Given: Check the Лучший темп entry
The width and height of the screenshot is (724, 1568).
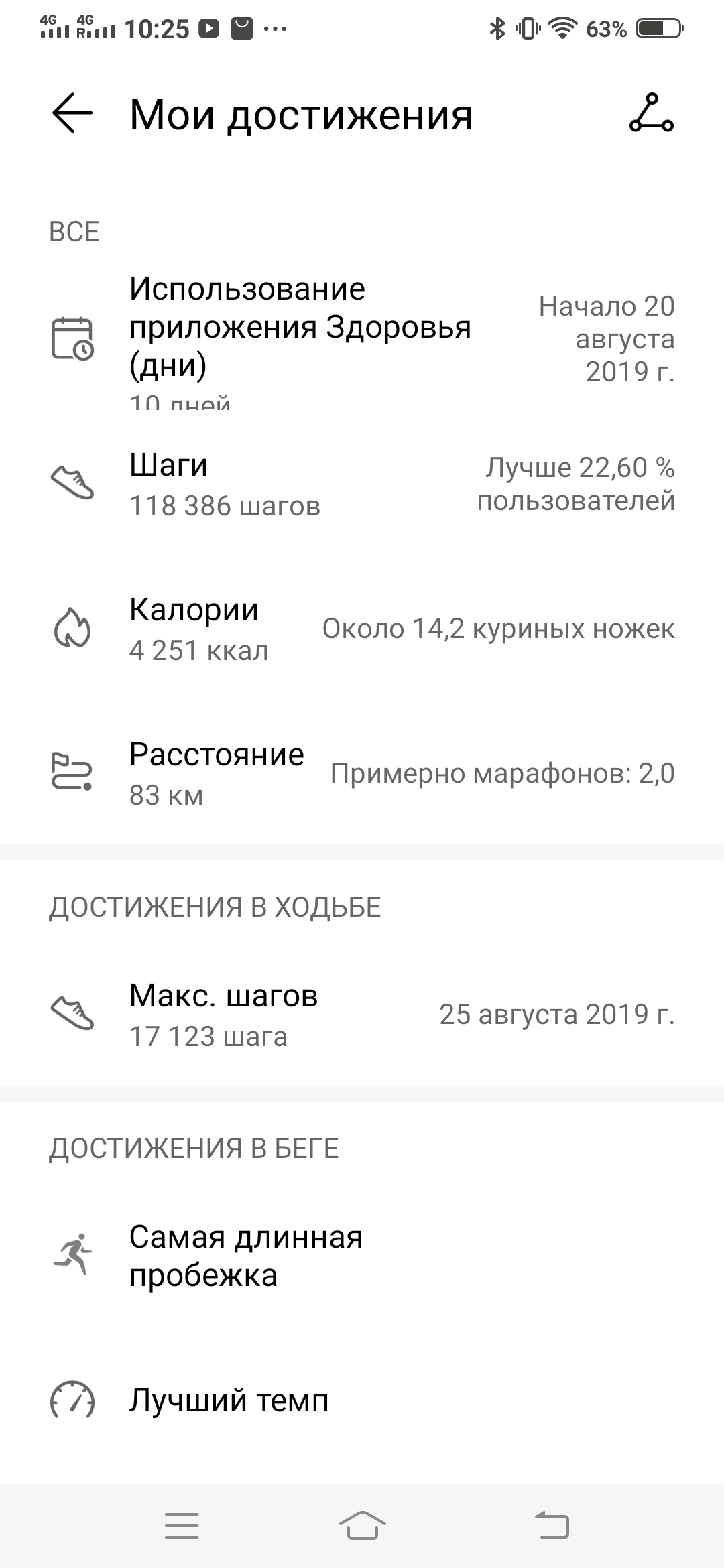Looking at the screenshot, I should (x=362, y=1401).
